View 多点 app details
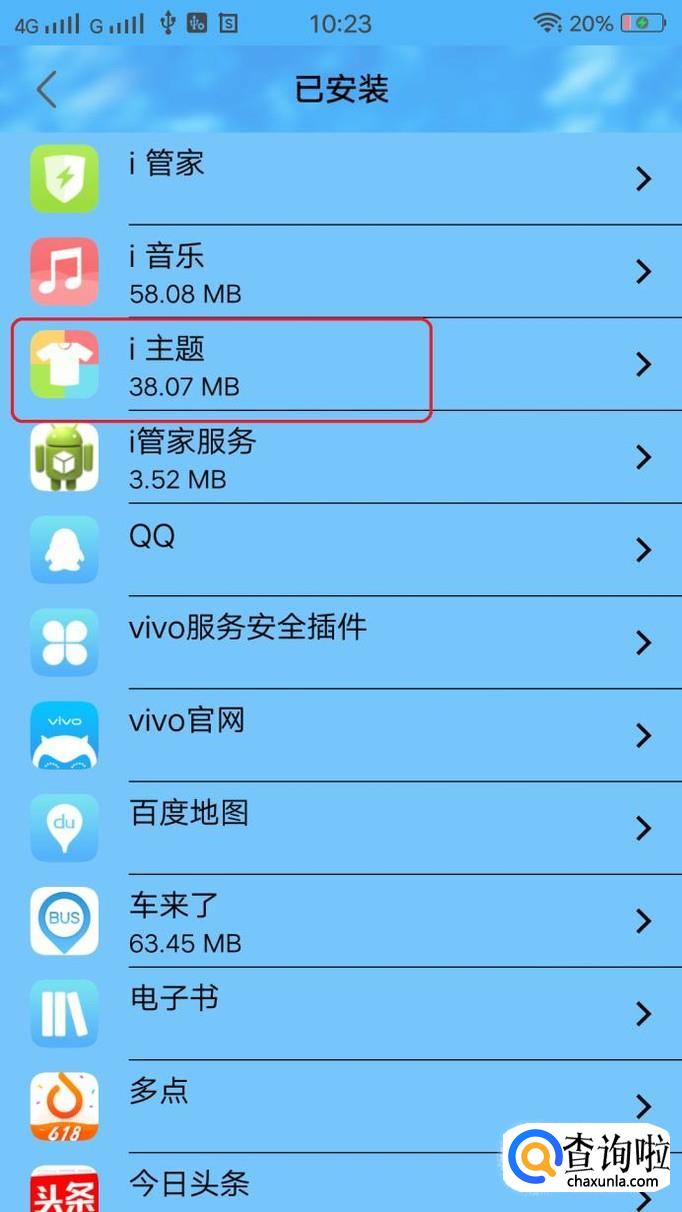This screenshot has height=1212, width=682. click(340, 1105)
